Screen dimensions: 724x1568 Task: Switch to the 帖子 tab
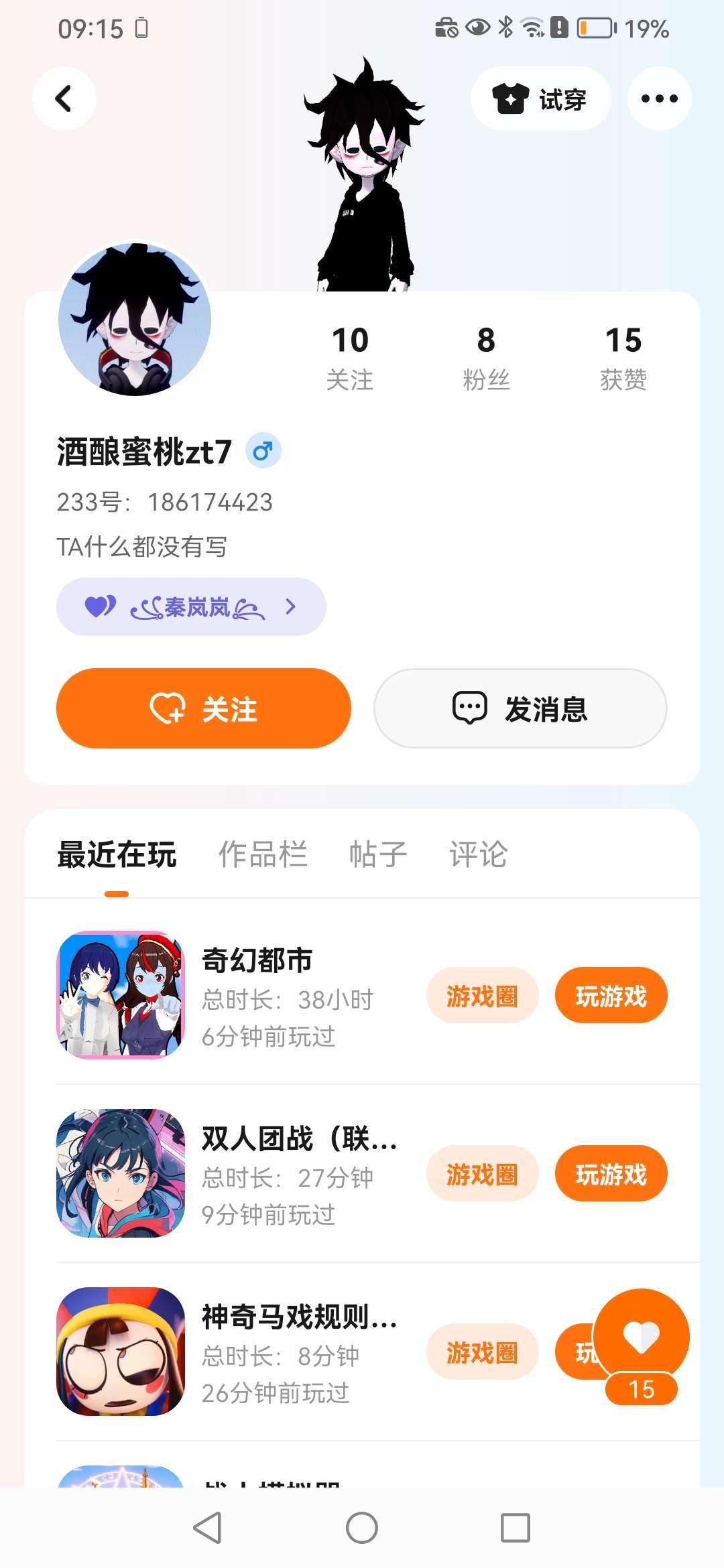[378, 854]
